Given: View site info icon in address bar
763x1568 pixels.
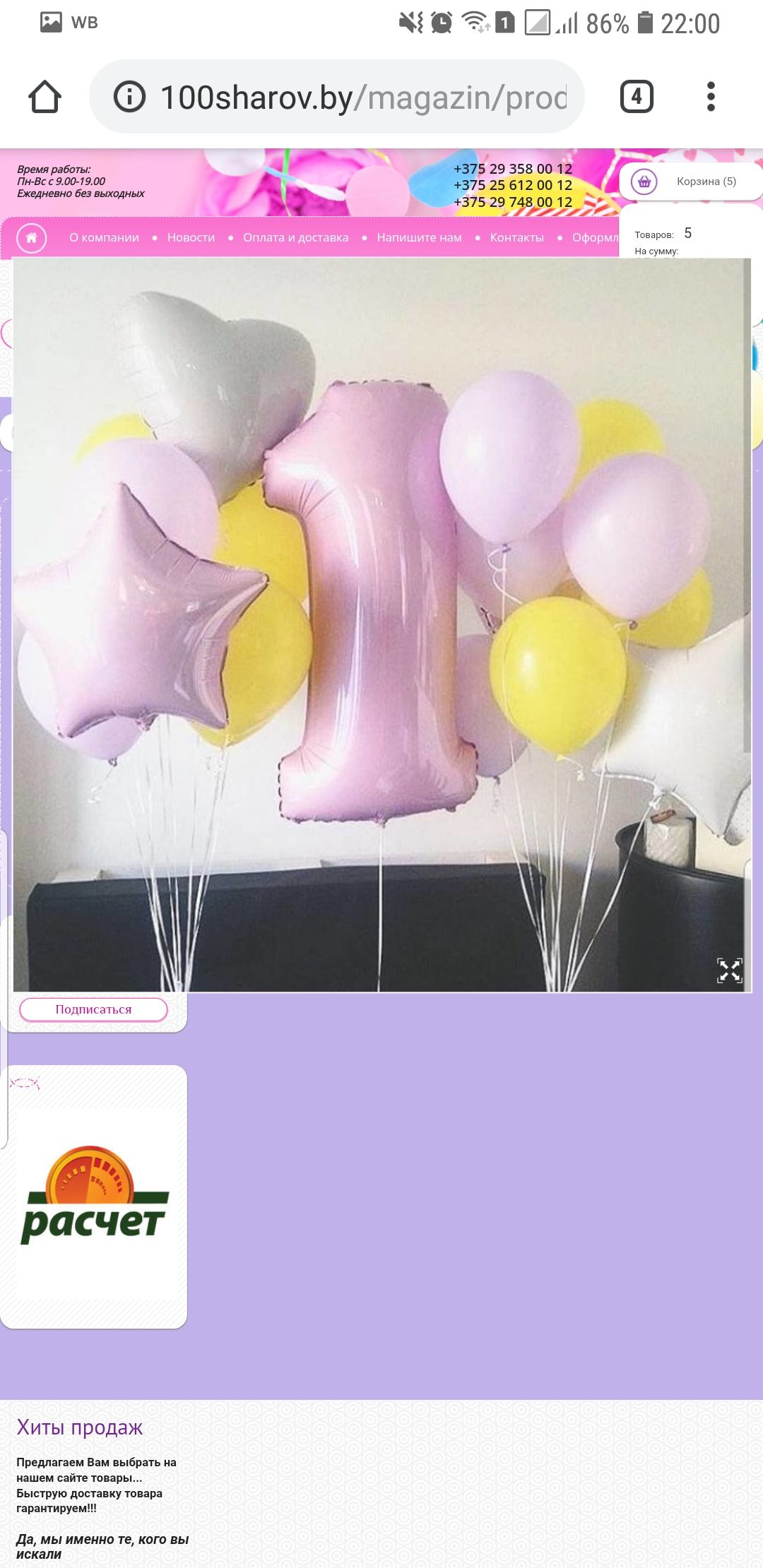Looking at the screenshot, I should (129, 97).
